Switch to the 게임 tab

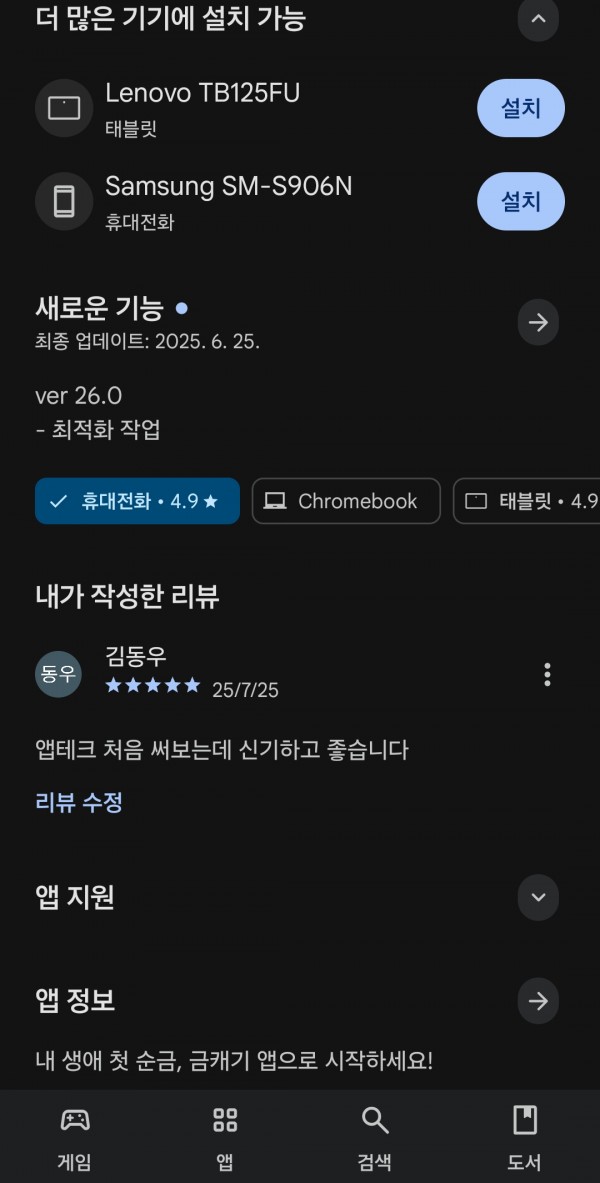point(75,1138)
